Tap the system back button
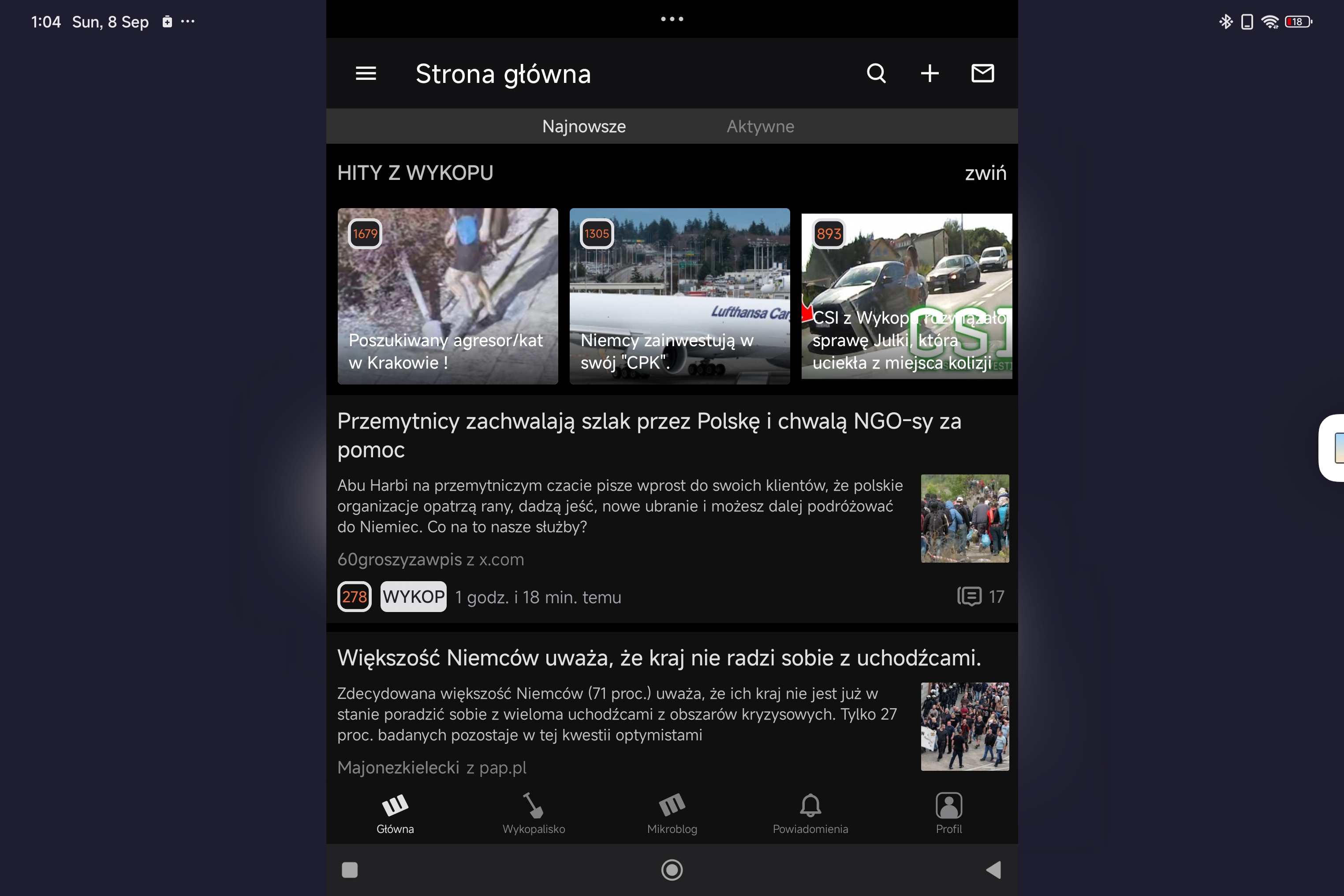The height and width of the screenshot is (896, 1344). [994, 870]
